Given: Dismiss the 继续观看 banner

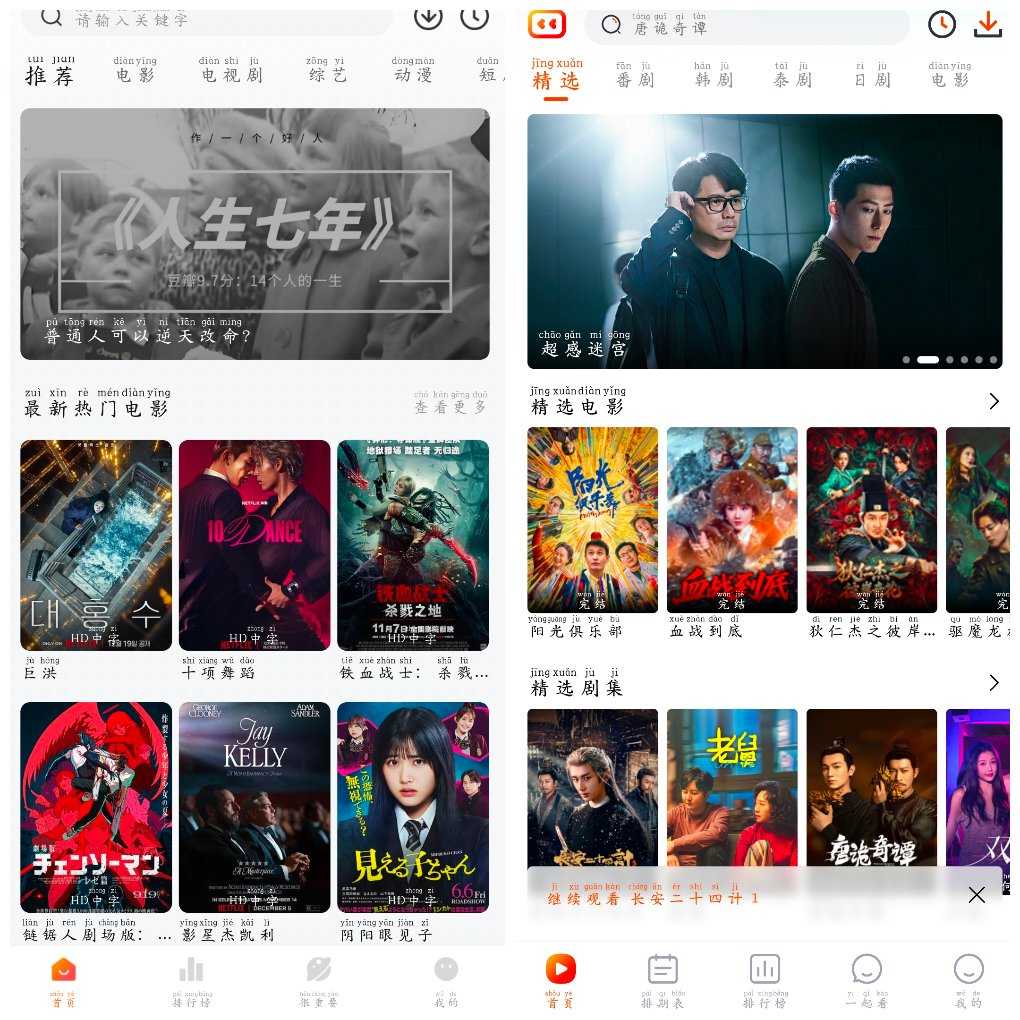Looking at the screenshot, I should pos(977,895).
